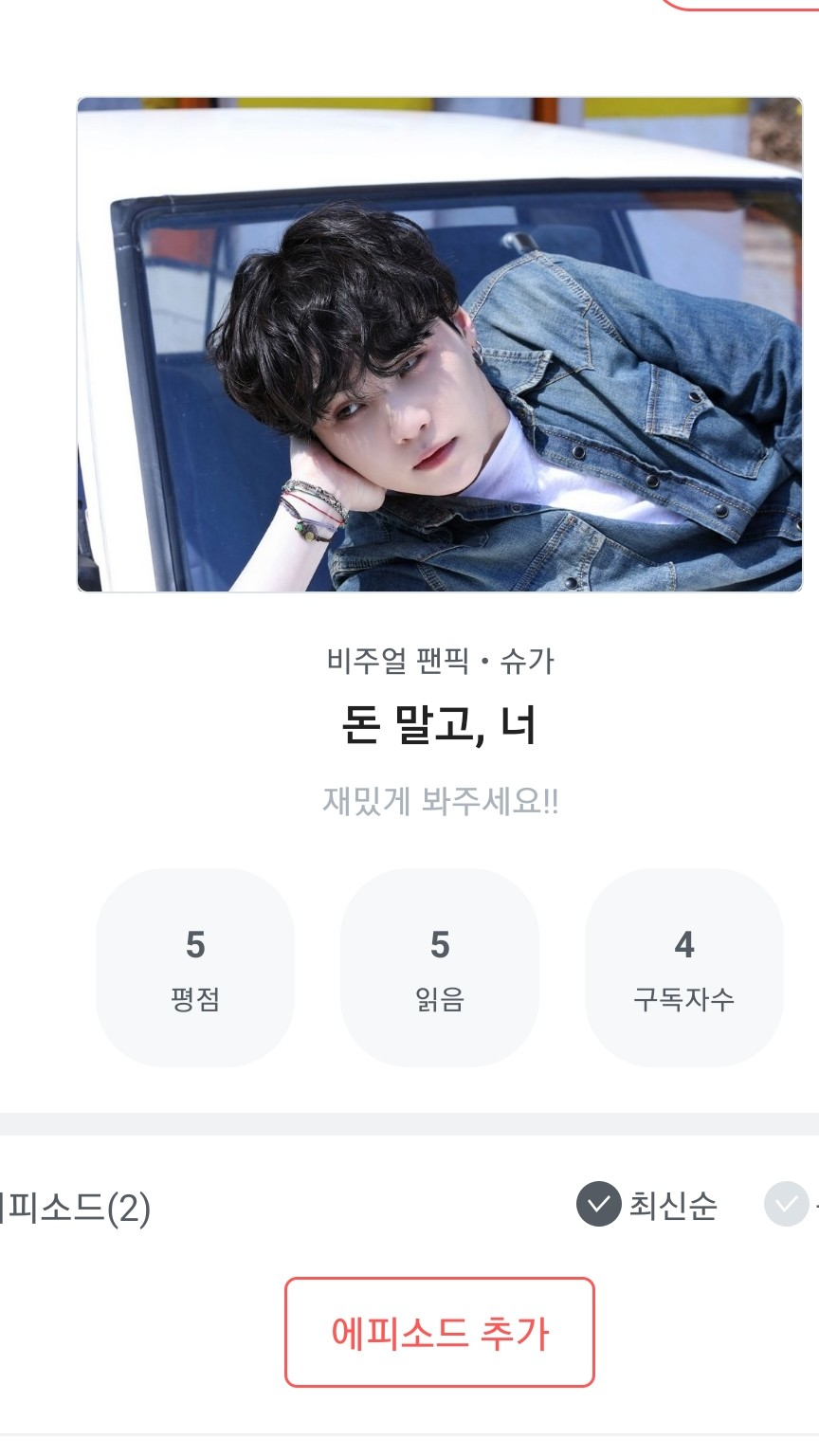Tap the 에피소드 추가 button

pyautogui.click(x=439, y=1332)
